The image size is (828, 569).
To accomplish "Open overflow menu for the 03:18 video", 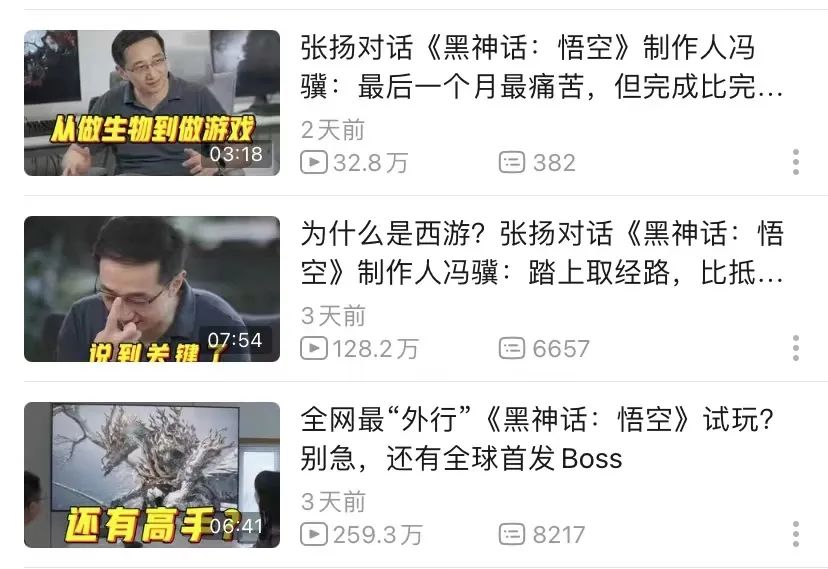I will (x=796, y=162).
